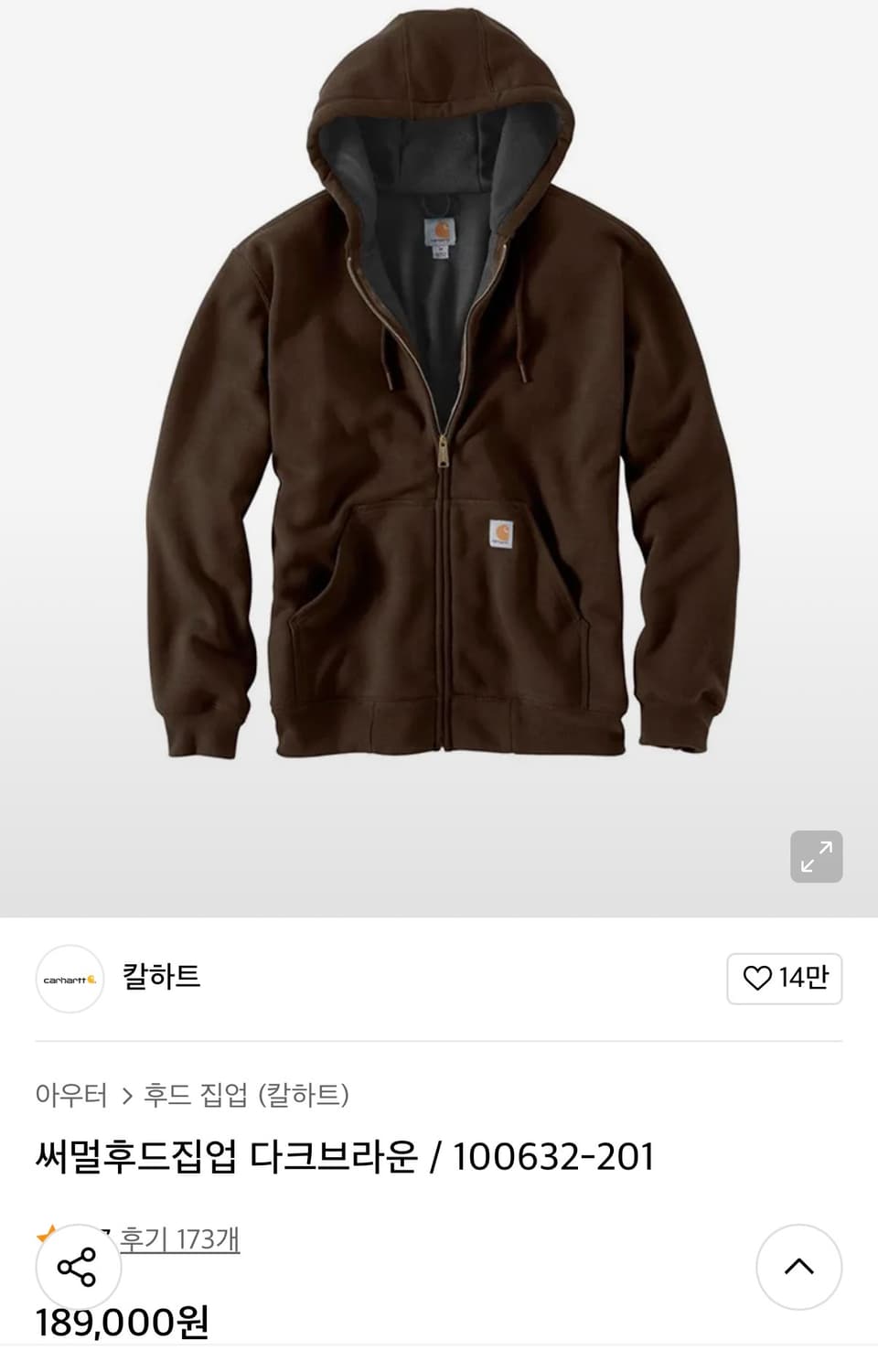Open the 후드 집업 (칼하트) category link
This screenshot has height=1372, width=878.
pos(247,1095)
